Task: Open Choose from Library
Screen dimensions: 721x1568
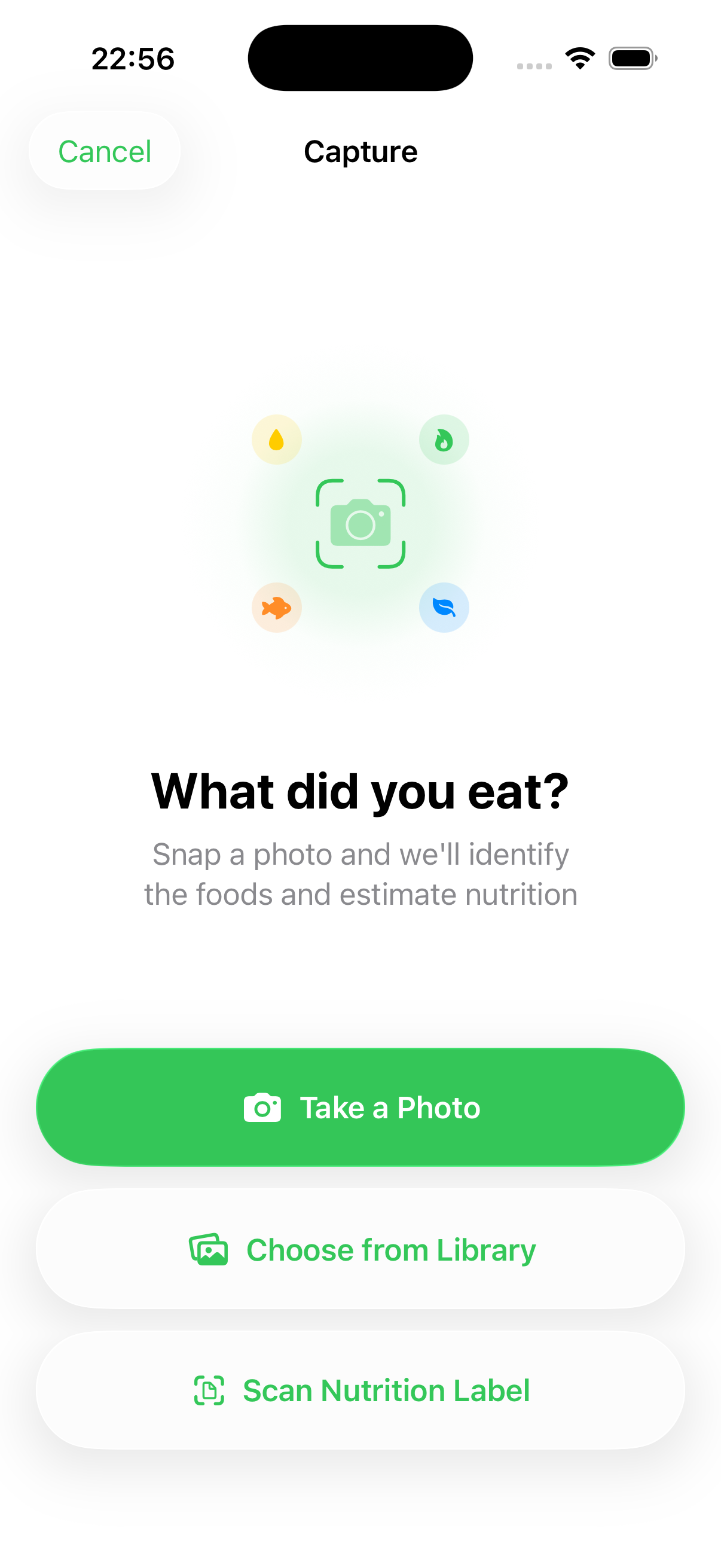Action: click(360, 1249)
